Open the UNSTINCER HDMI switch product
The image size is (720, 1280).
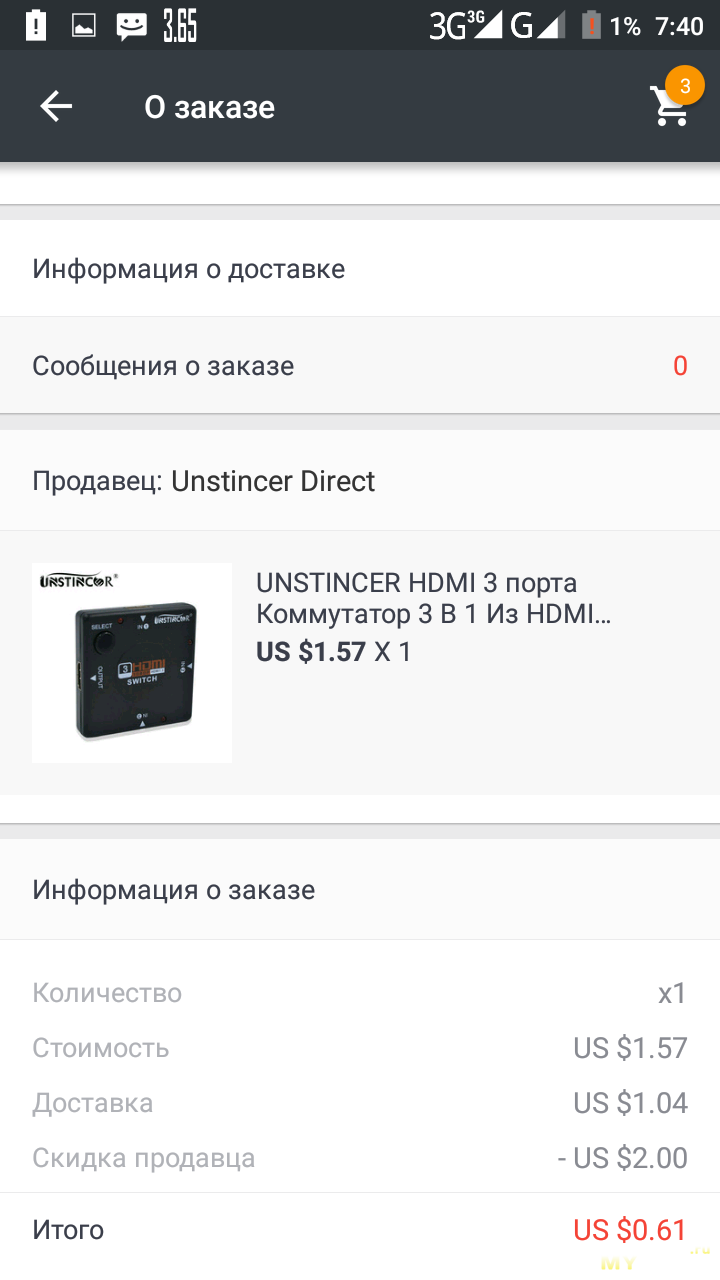click(360, 662)
